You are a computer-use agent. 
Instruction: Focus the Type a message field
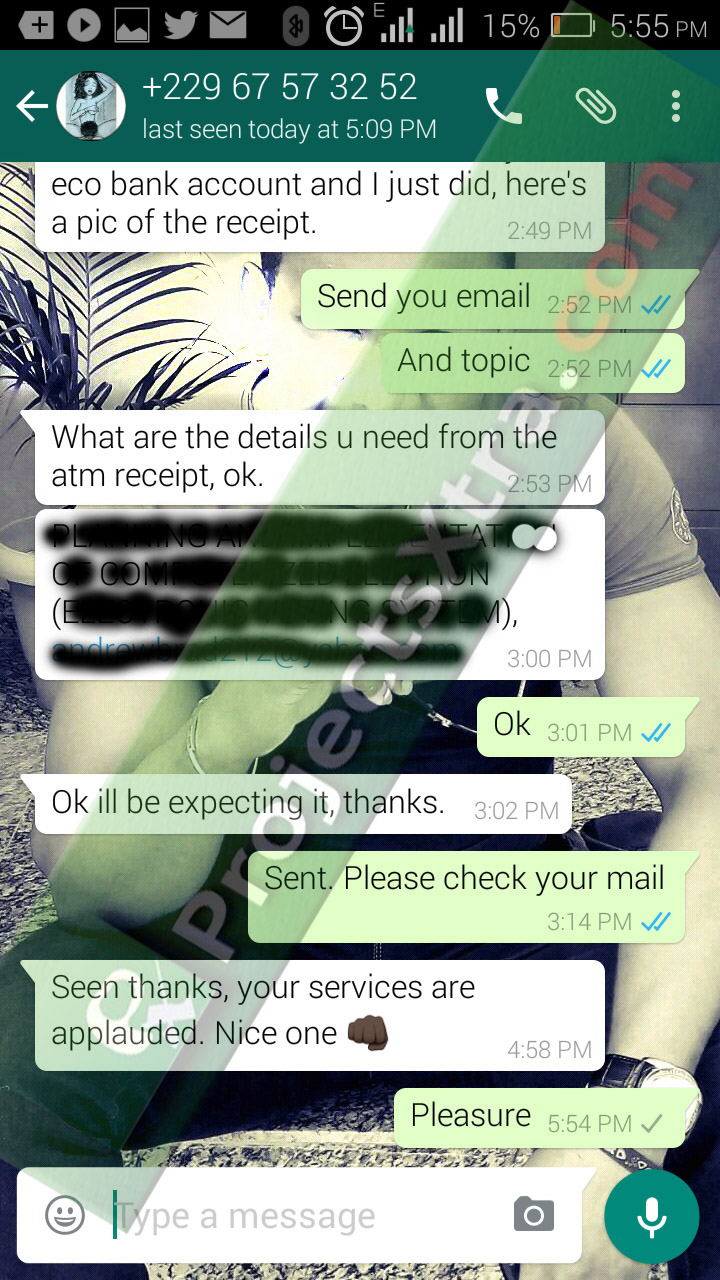pyautogui.click(x=300, y=1216)
